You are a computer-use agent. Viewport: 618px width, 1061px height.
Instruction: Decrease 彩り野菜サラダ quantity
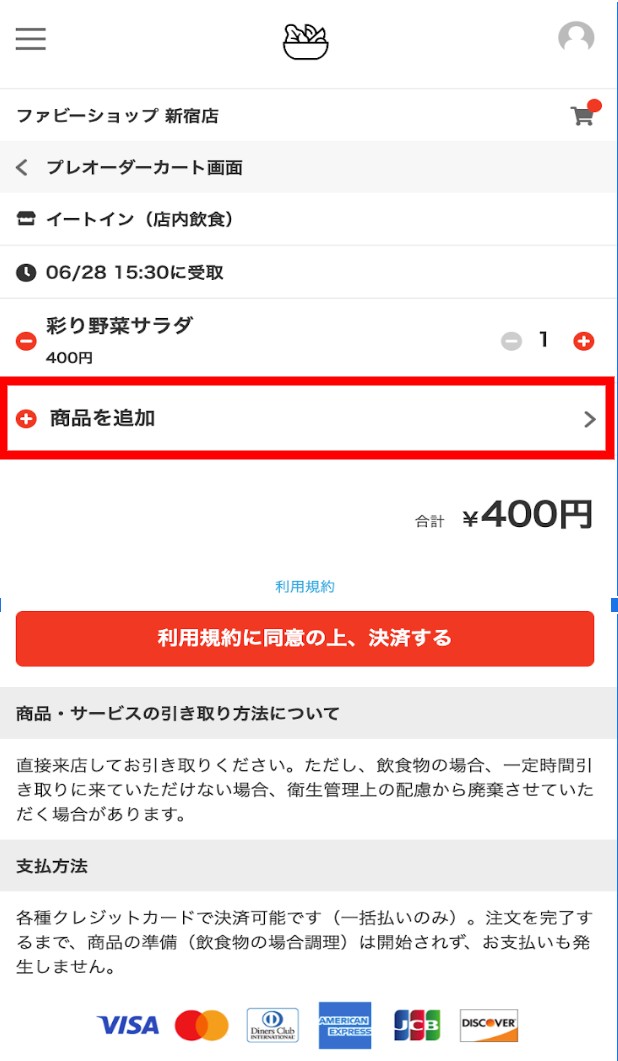click(x=511, y=341)
